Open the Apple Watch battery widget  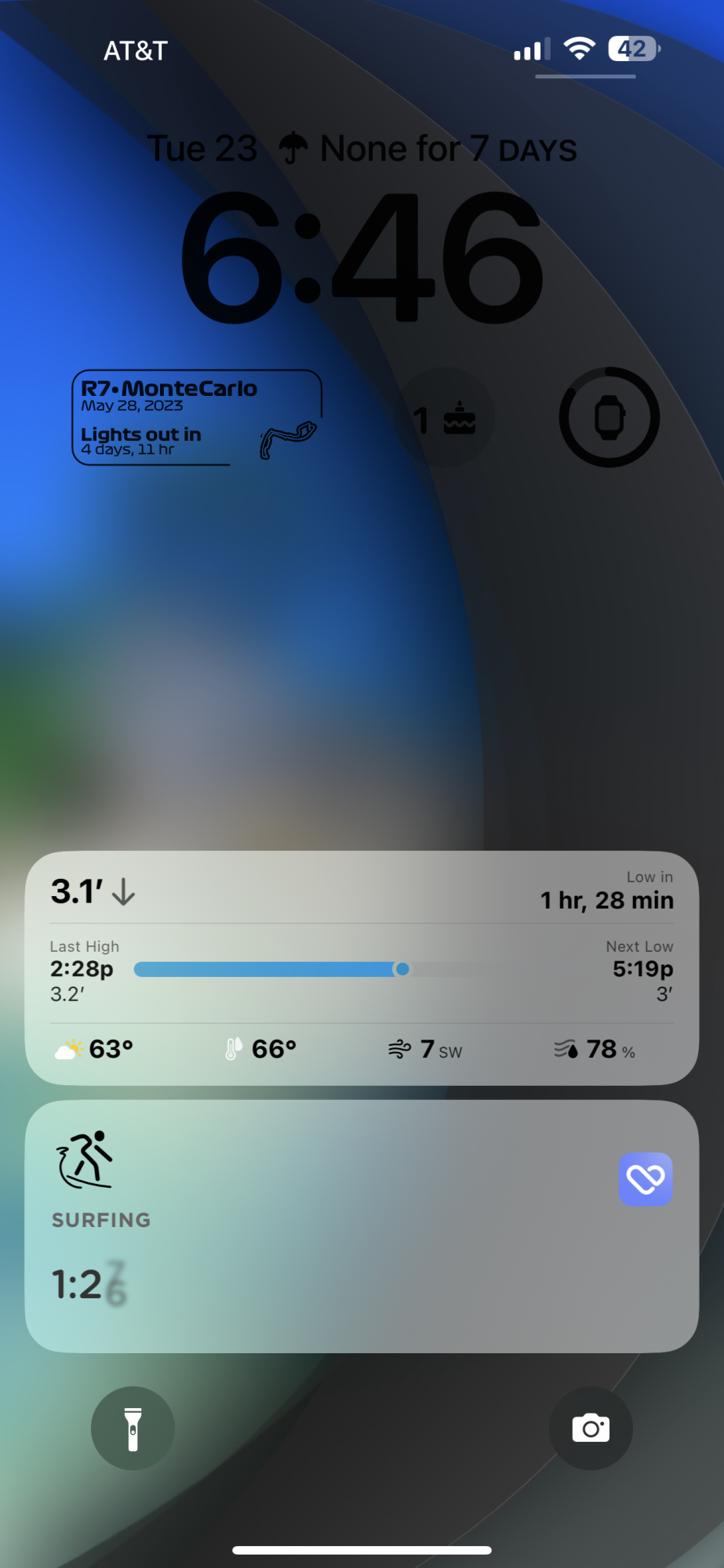coord(609,418)
